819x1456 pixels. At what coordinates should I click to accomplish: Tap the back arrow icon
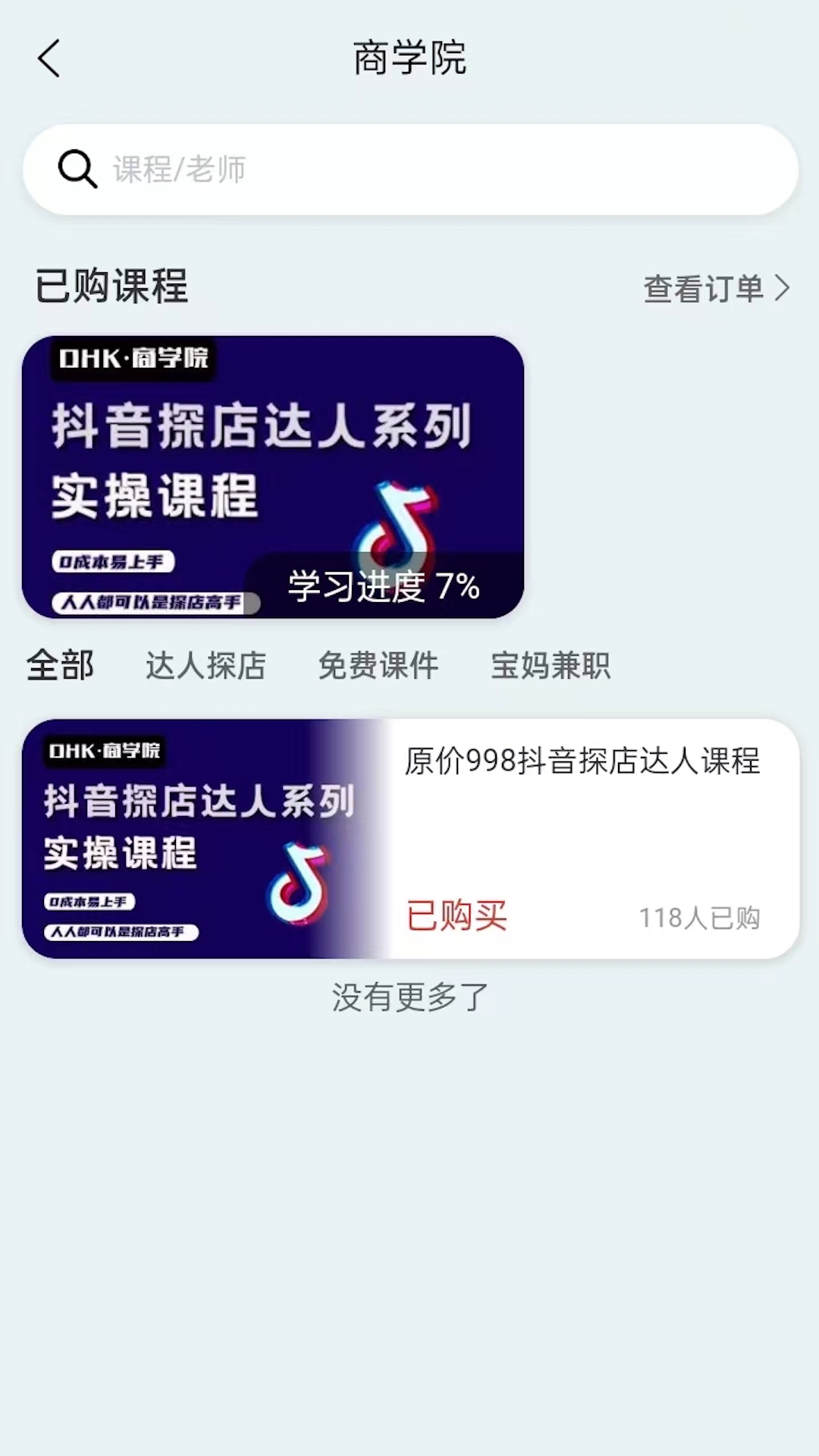tap(49, 58)
